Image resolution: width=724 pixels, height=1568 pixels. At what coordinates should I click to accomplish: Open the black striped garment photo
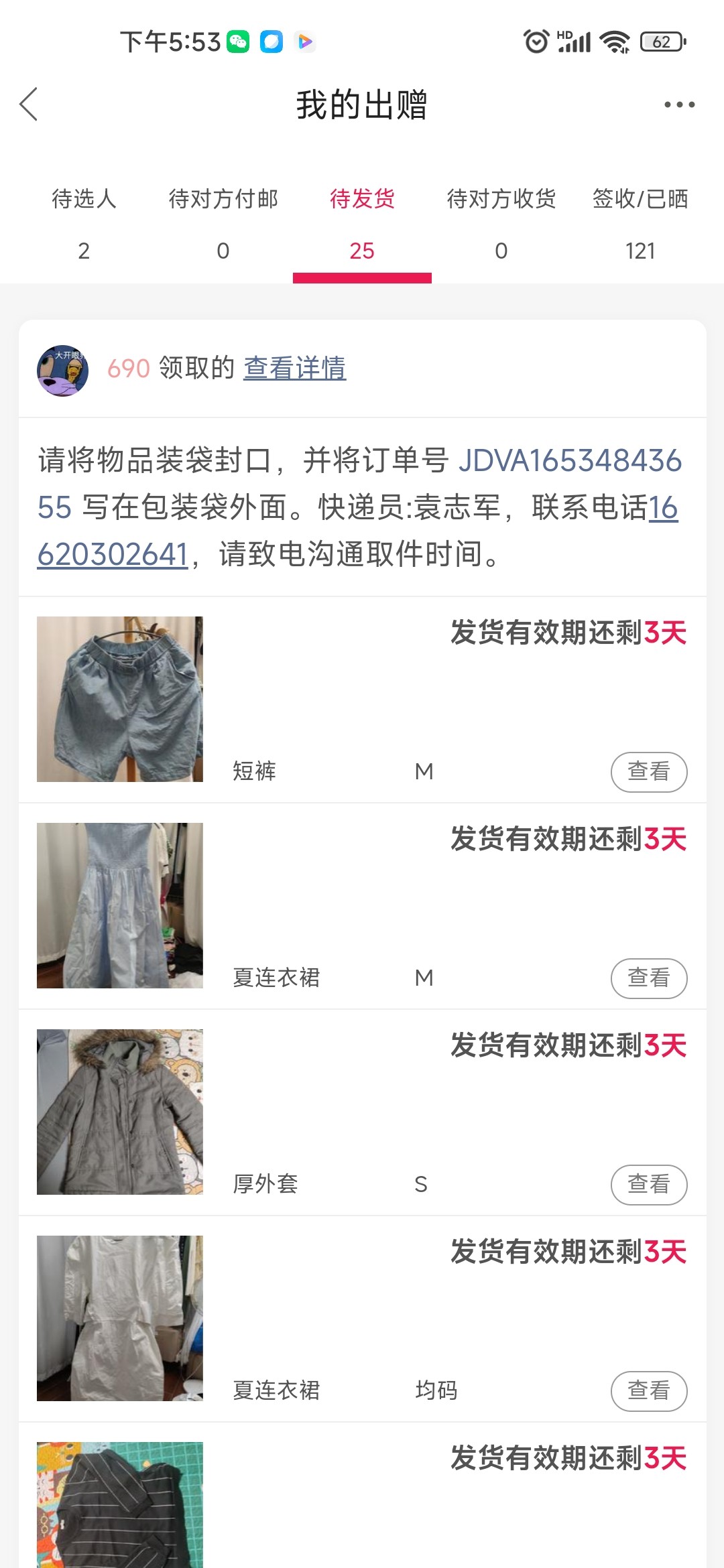pyautogui.click(x=120, y=1504)
